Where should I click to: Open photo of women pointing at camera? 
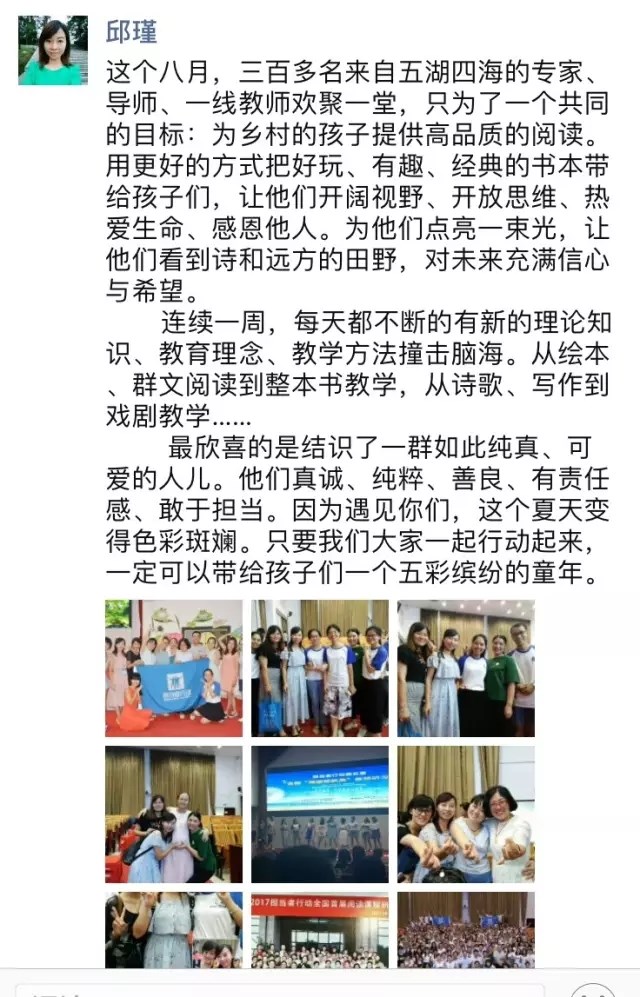pos(465,813)
